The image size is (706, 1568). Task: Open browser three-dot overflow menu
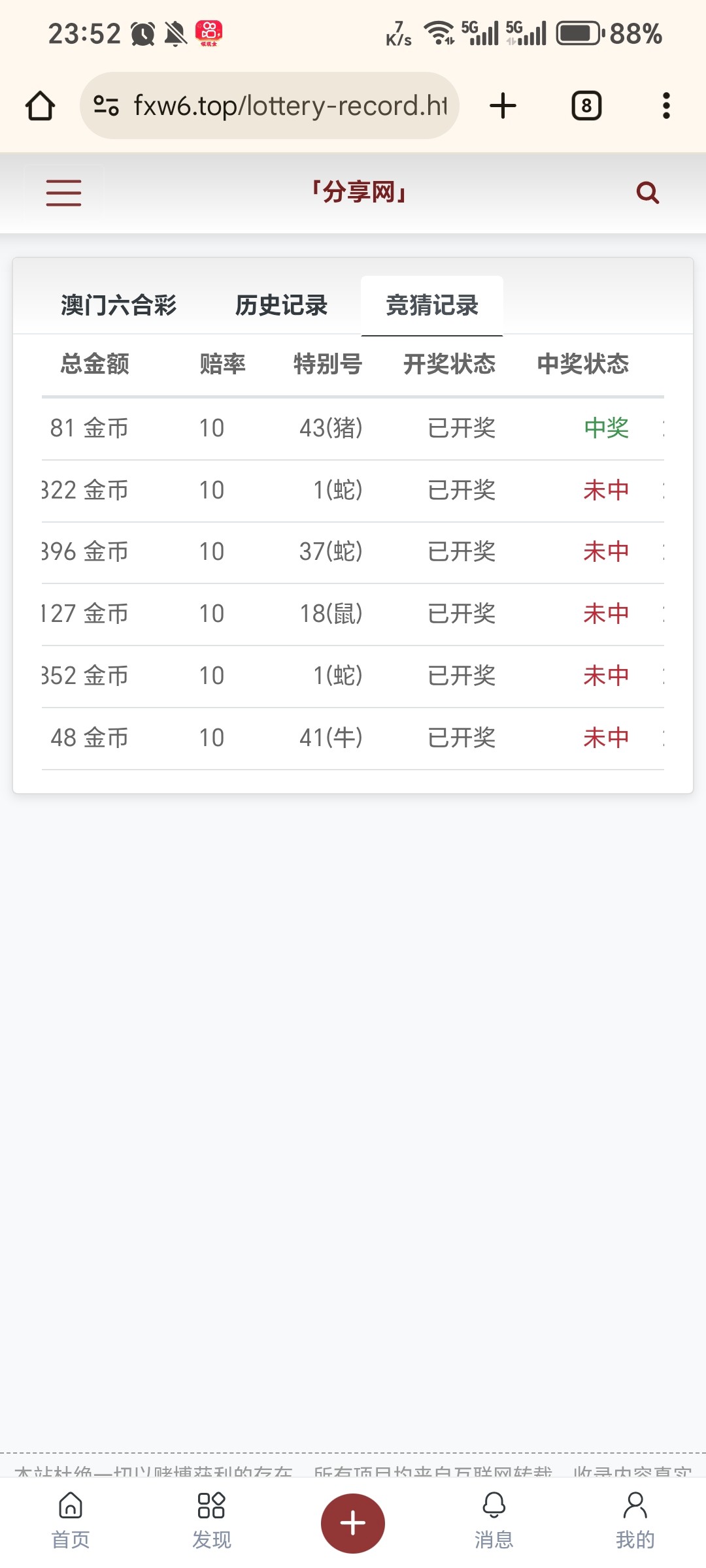click(x=665, y=105)
